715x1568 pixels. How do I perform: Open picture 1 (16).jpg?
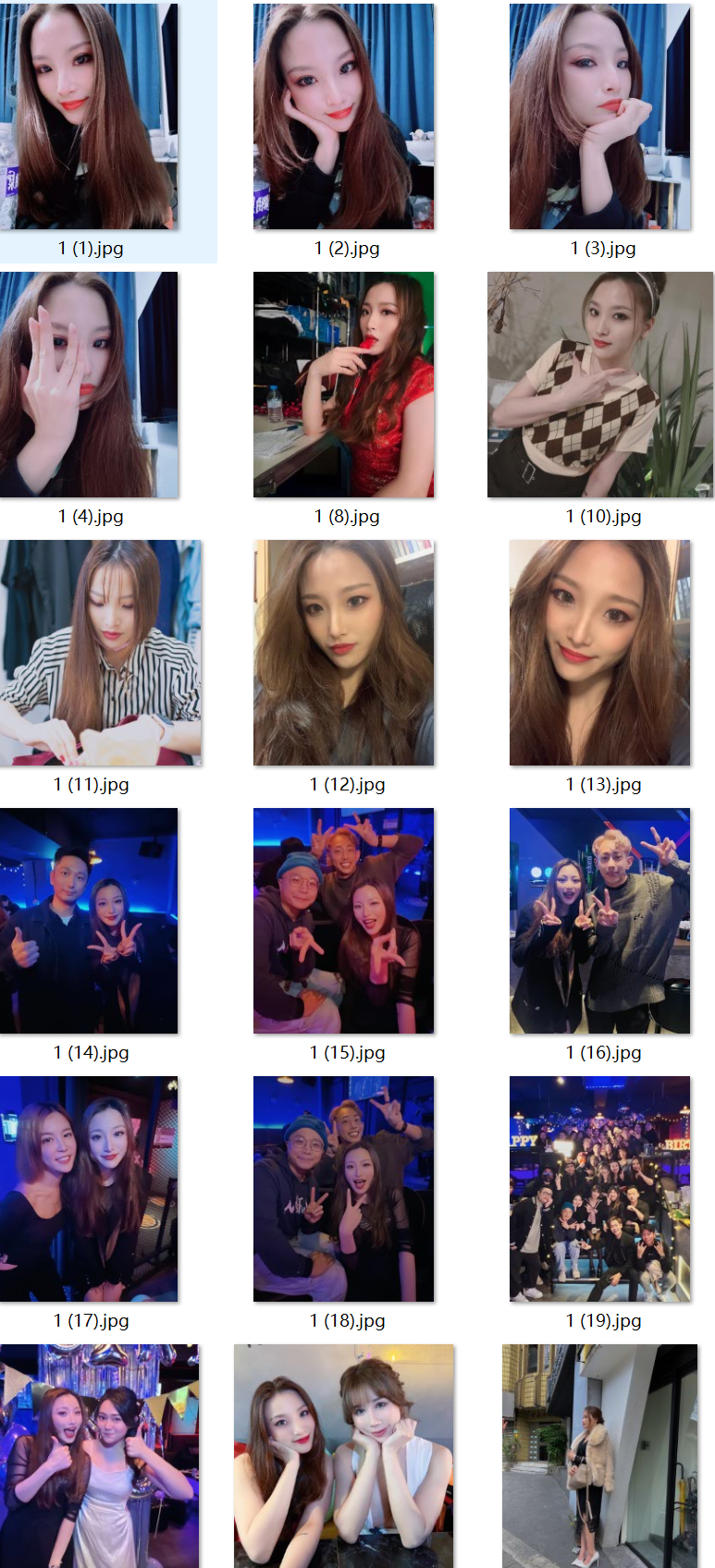point(599,921)
